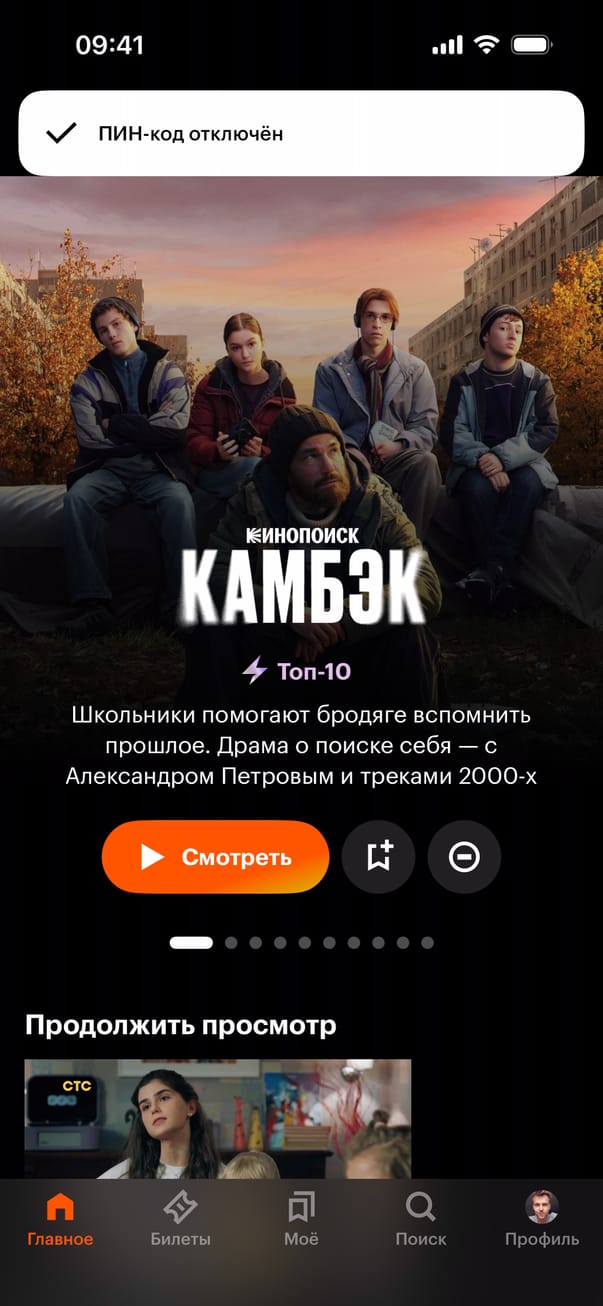The width and height of the screenshot is (603, 1306).
Task: Go to the Моё tab
Action: tap(301, 1220)
